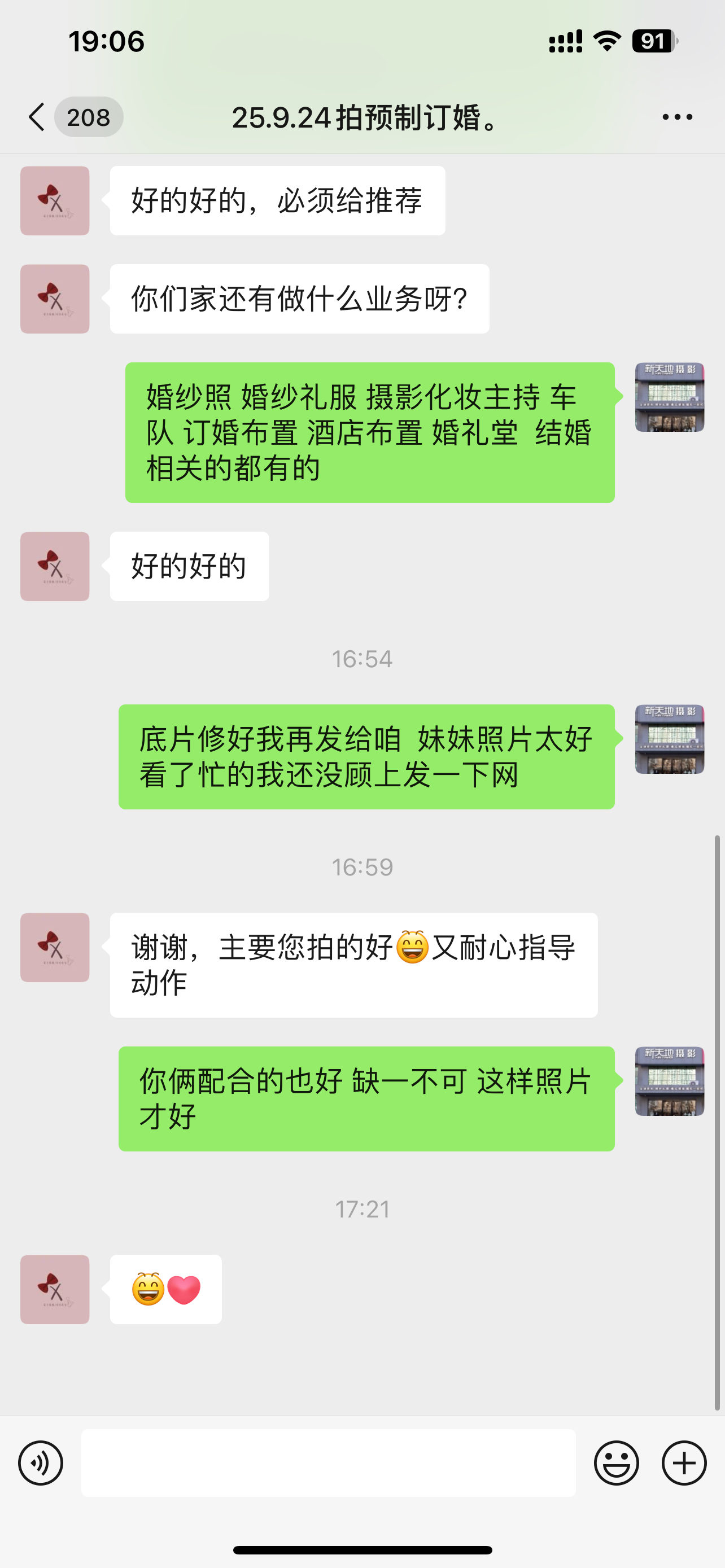Go back to the chat list
Image resolution: width=725 pixels, height=1568 pixels.
click(37, 117)
